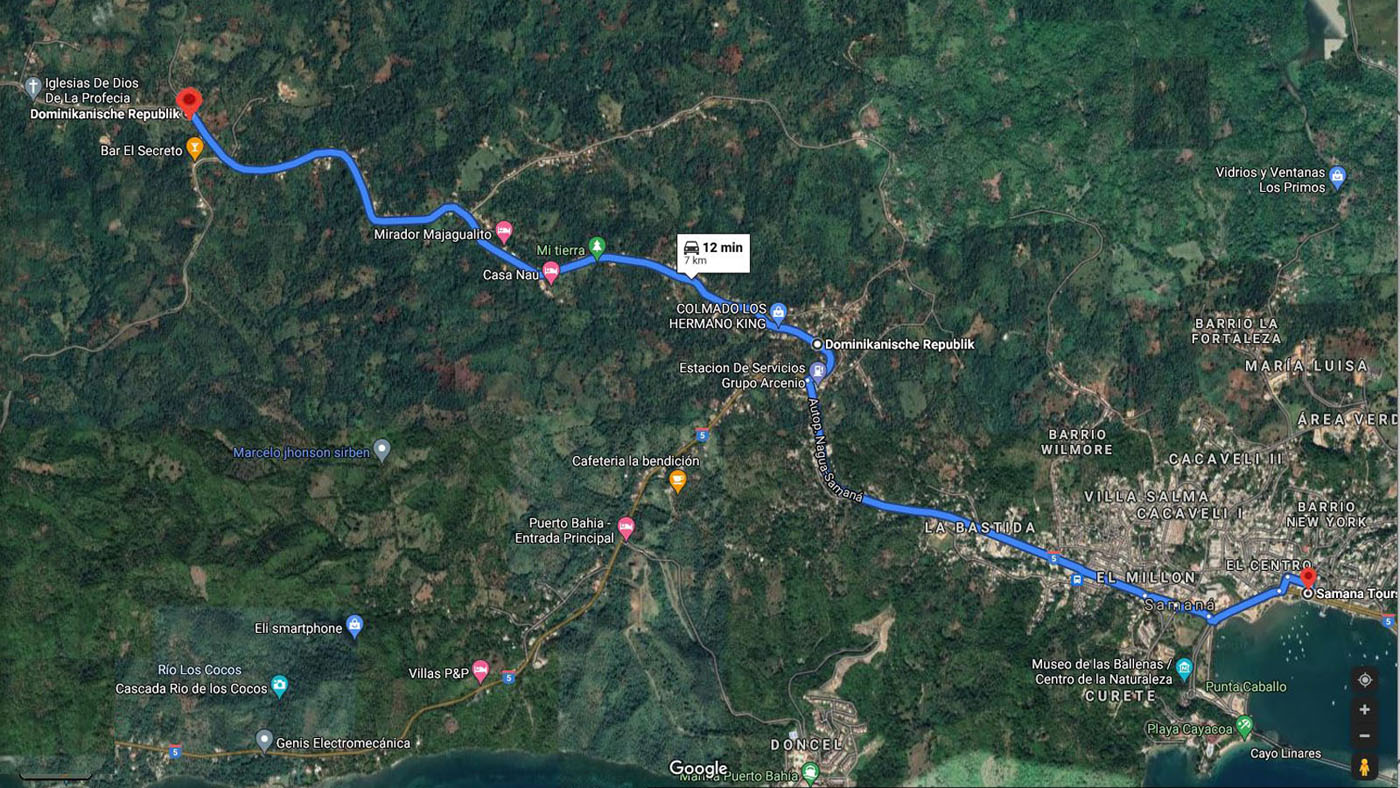Open Colmado Los Hermano King marker

point(778,310)
